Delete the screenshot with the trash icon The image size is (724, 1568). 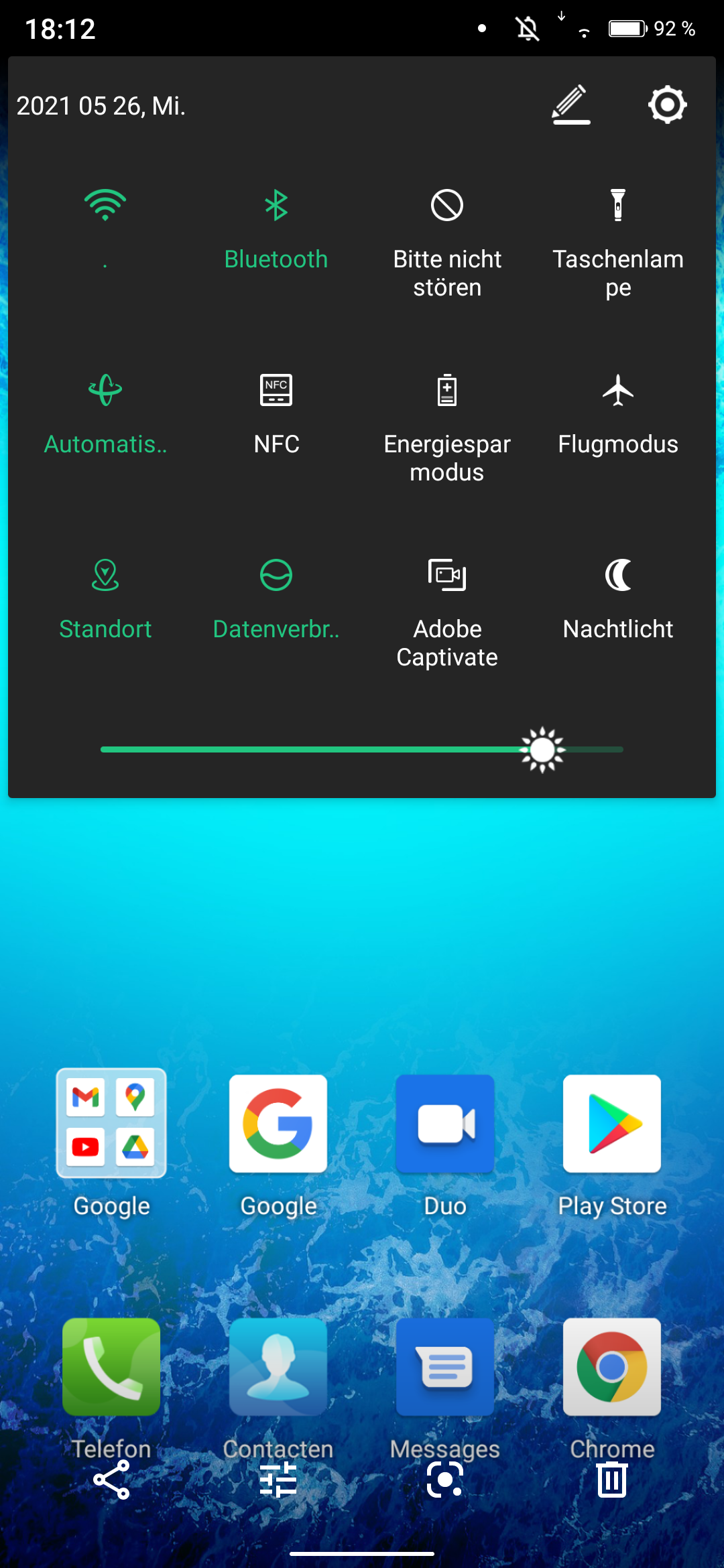[x=612, y=1480]
